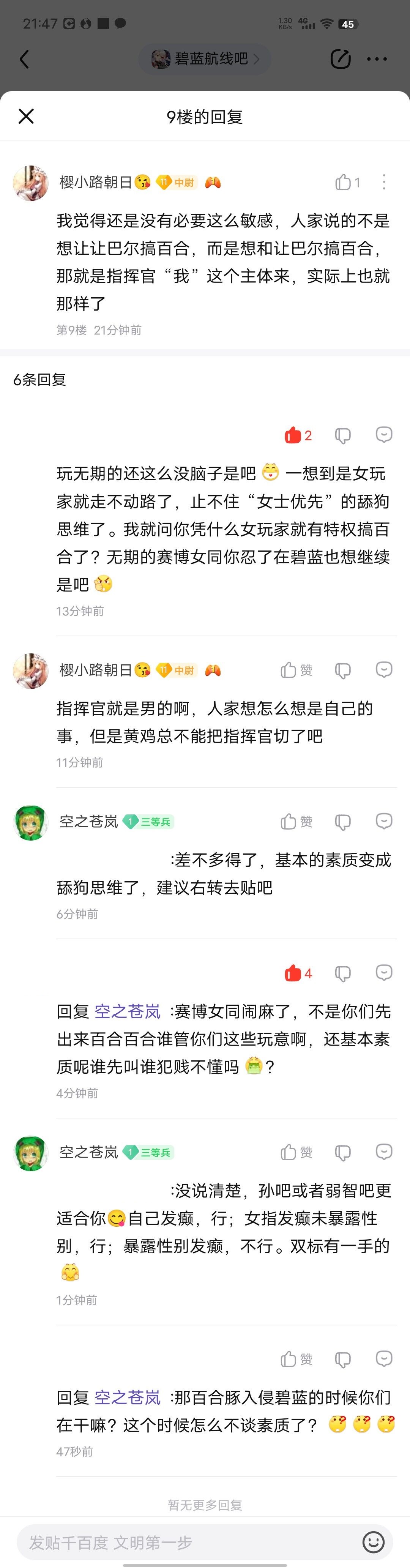The height and width of the screenshot is (1568, 410).
Task: Like the reply posted 47秒前
Action: [289, 1359]
